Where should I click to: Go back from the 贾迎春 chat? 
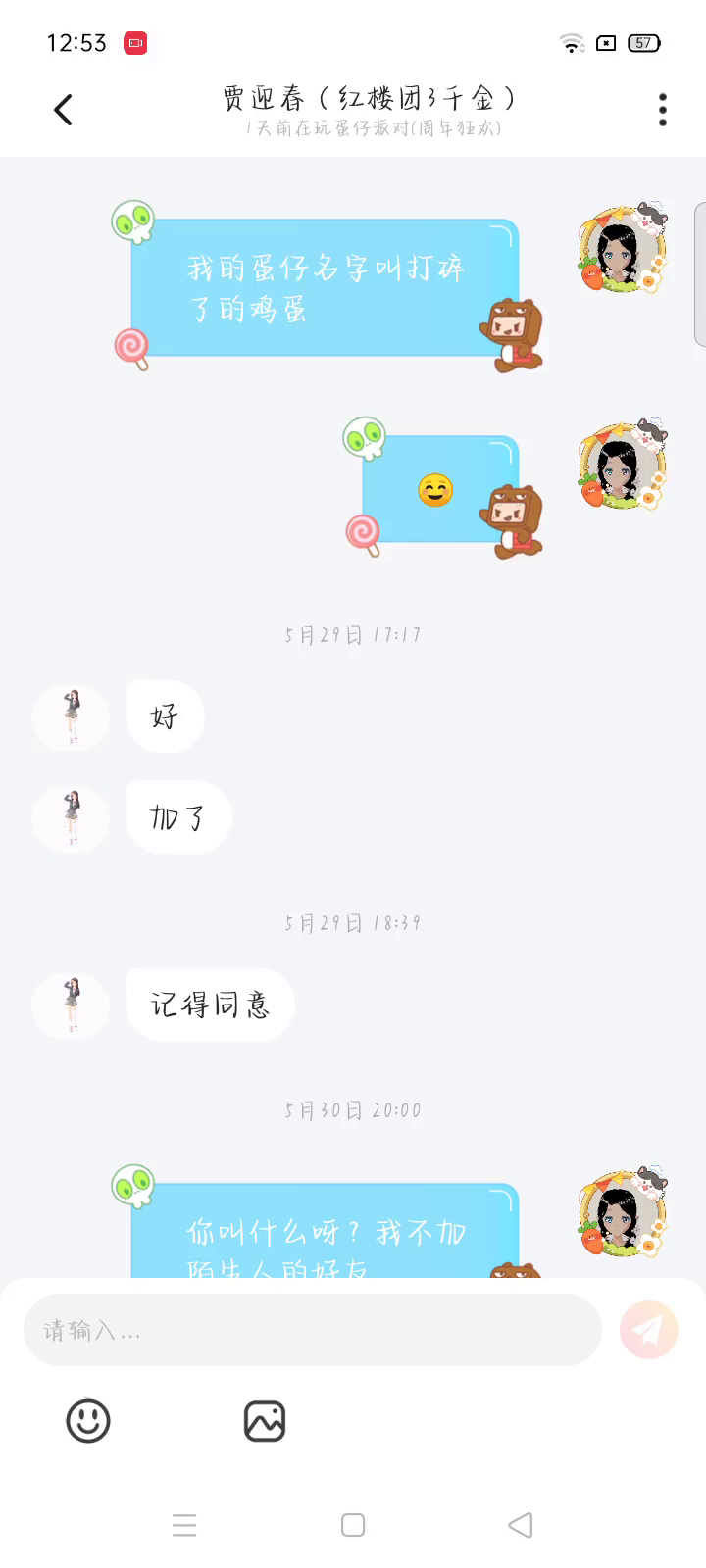[64, 110]
